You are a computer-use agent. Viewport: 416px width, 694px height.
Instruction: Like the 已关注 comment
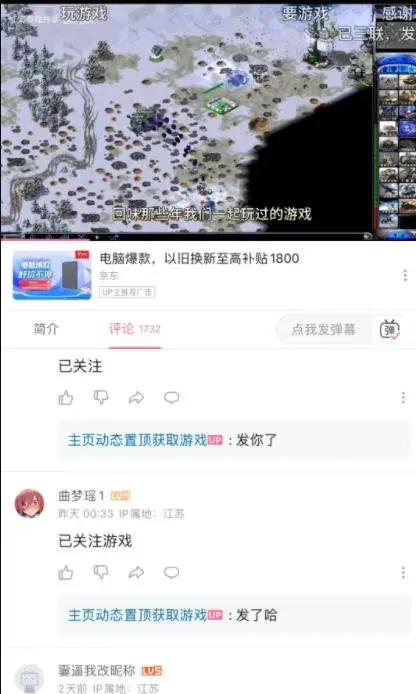[x=65, y=397]
